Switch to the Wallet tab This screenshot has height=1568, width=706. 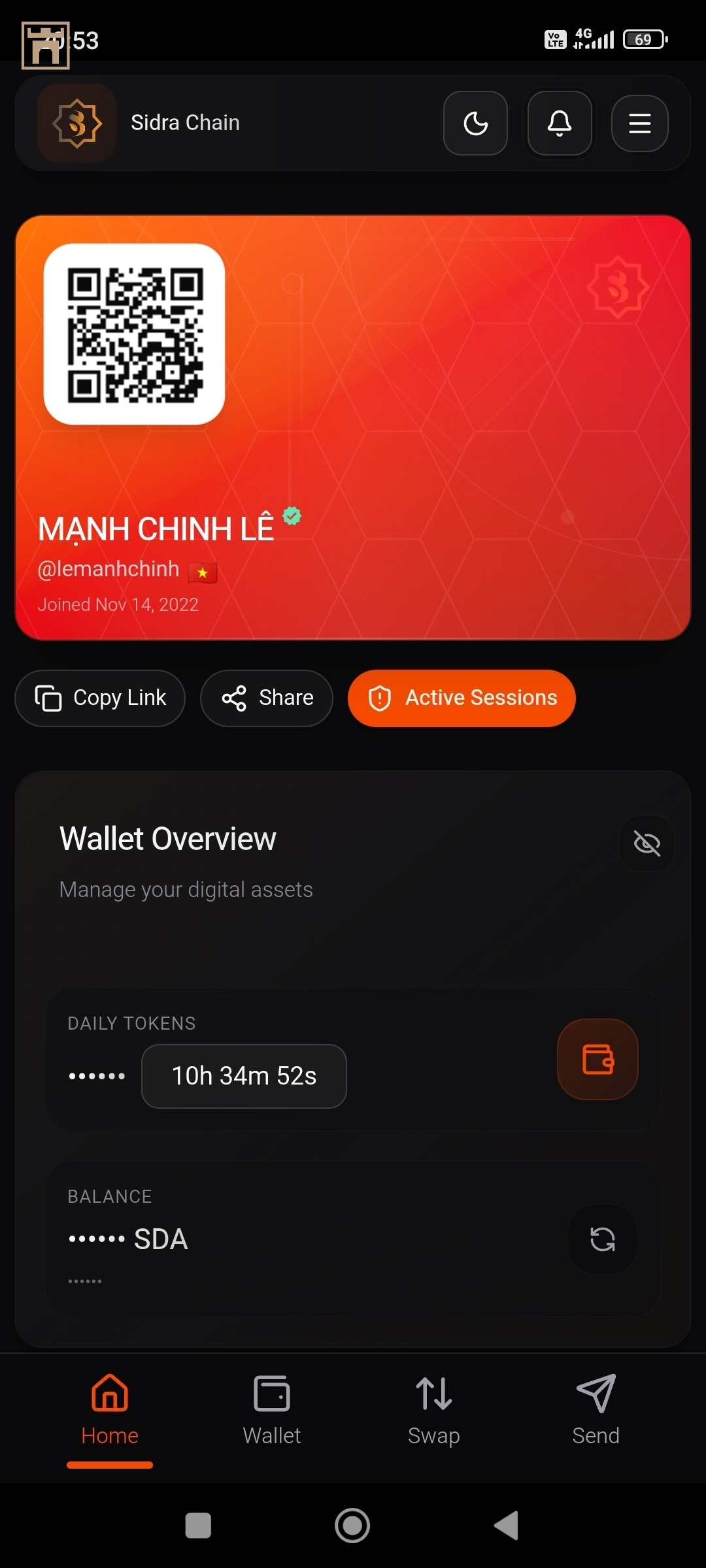[272, 1409]
